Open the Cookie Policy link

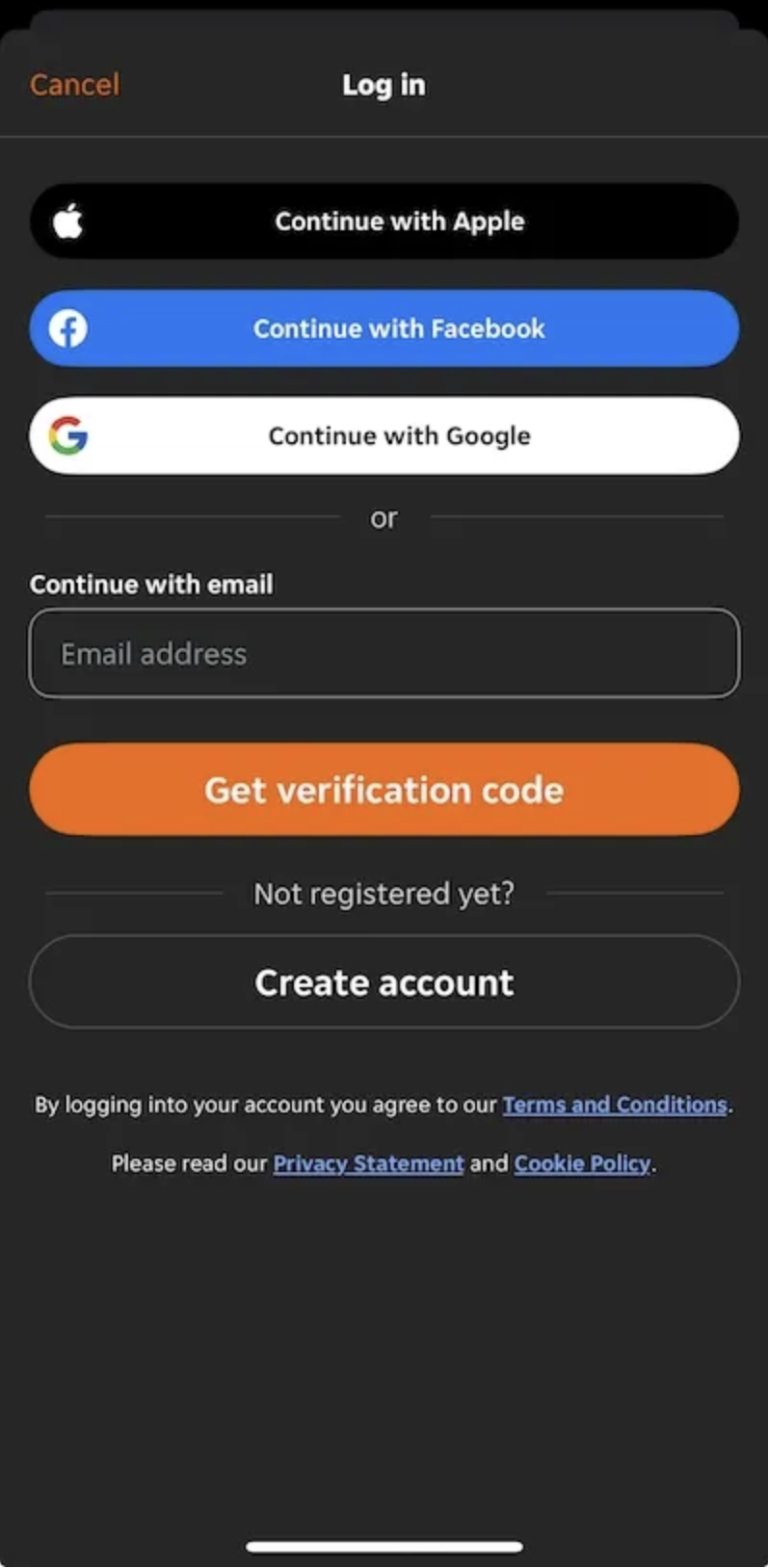(582, 1163)
